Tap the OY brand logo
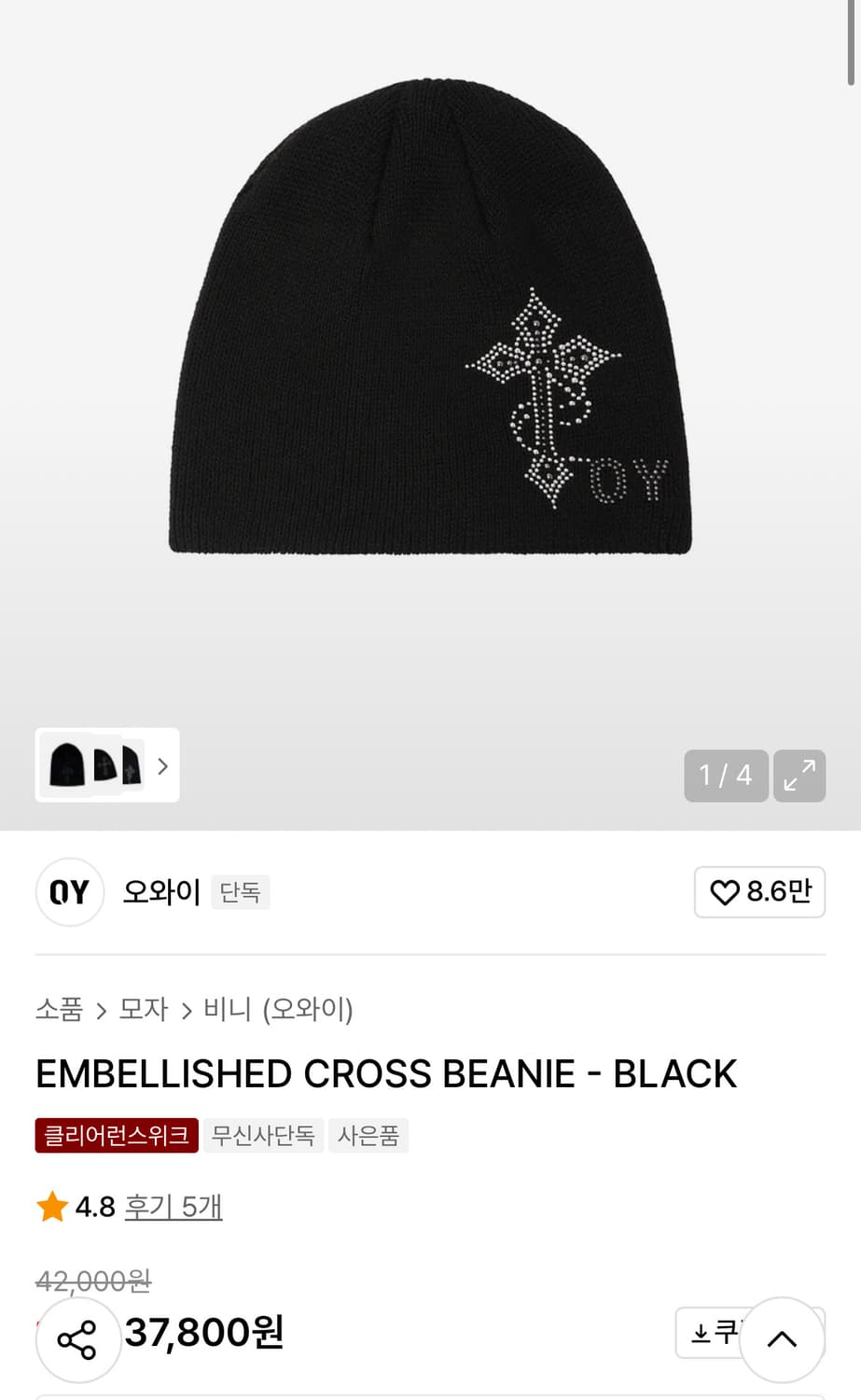 click(69, 892)
